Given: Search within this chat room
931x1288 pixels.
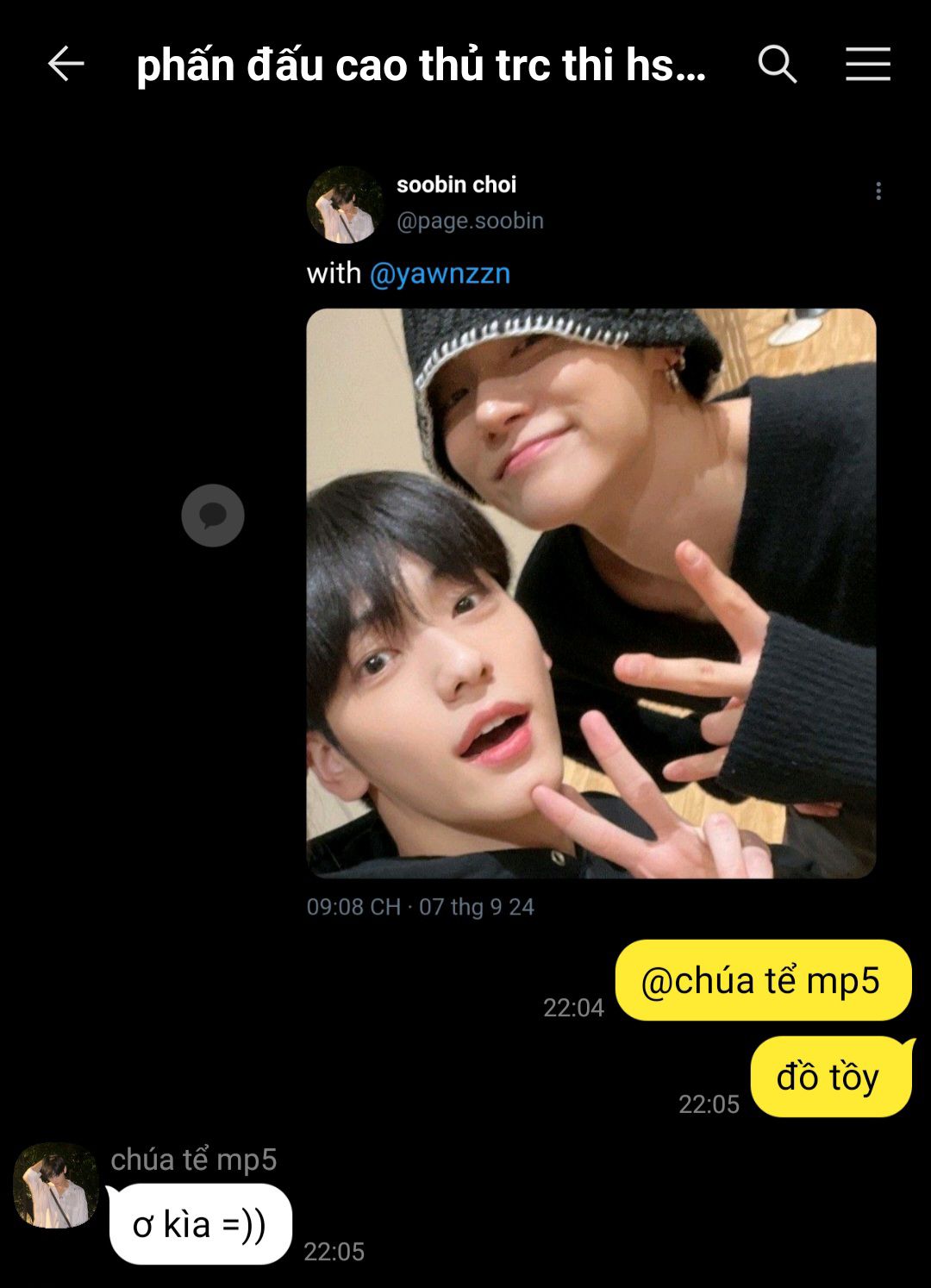Looking at the screenshot, I should (x=777, y=65).
